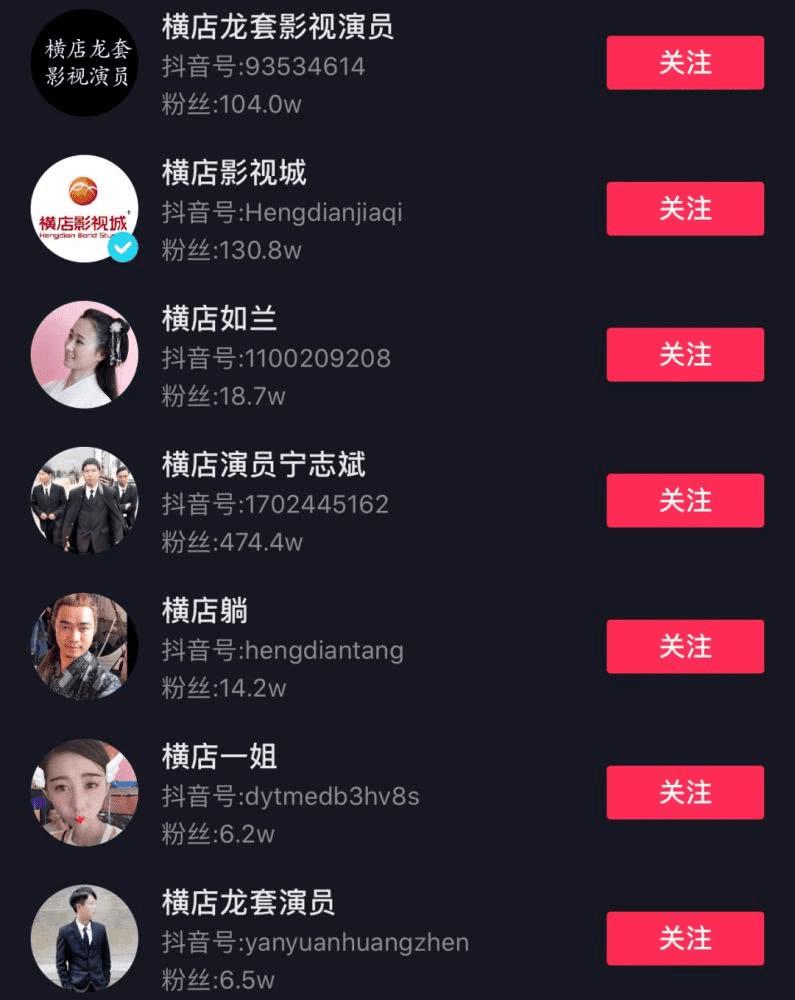Tap 关注 for 横店如兰

tap(685, 355)
